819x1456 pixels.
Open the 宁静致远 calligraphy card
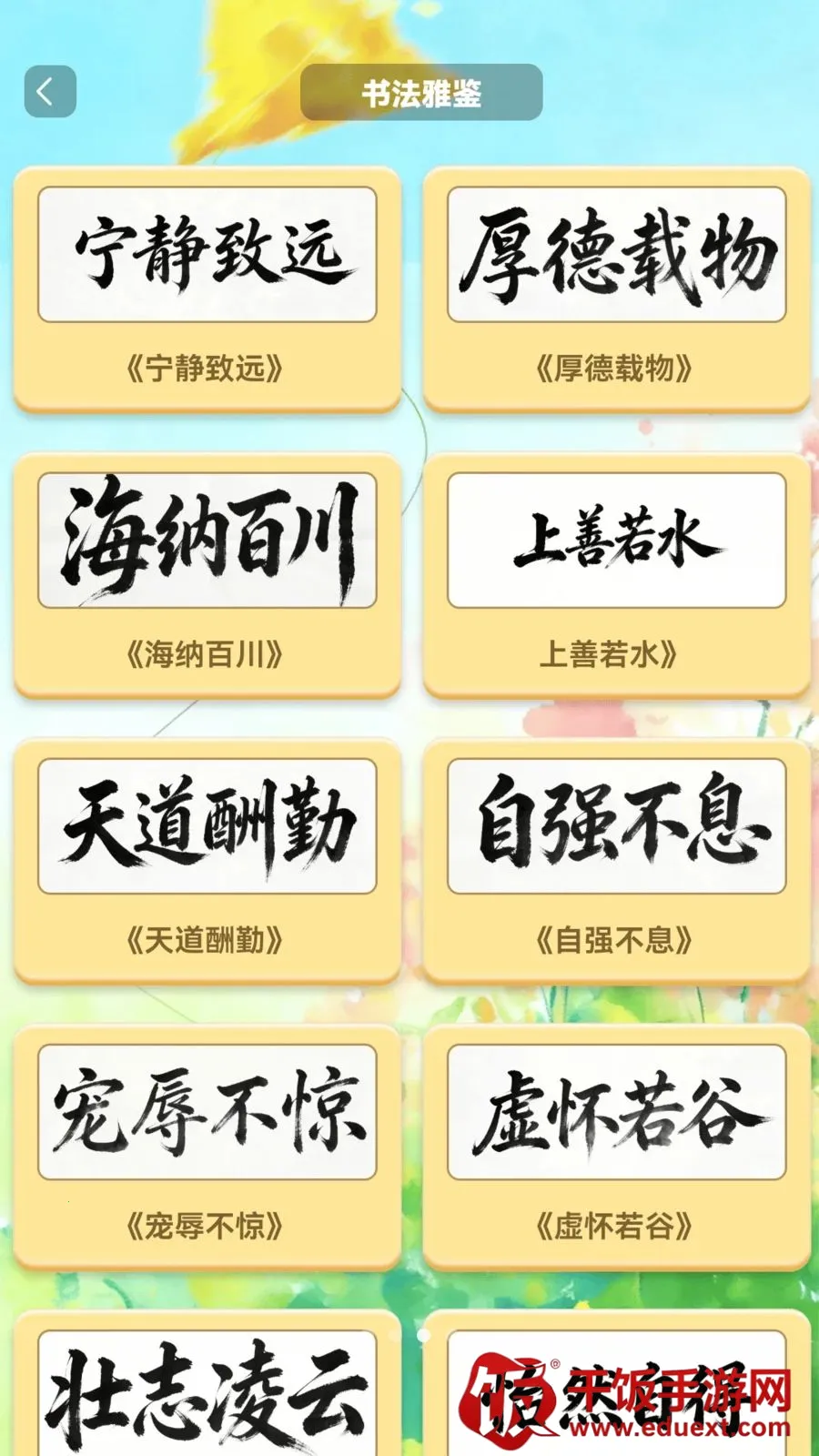click(207, 289)
